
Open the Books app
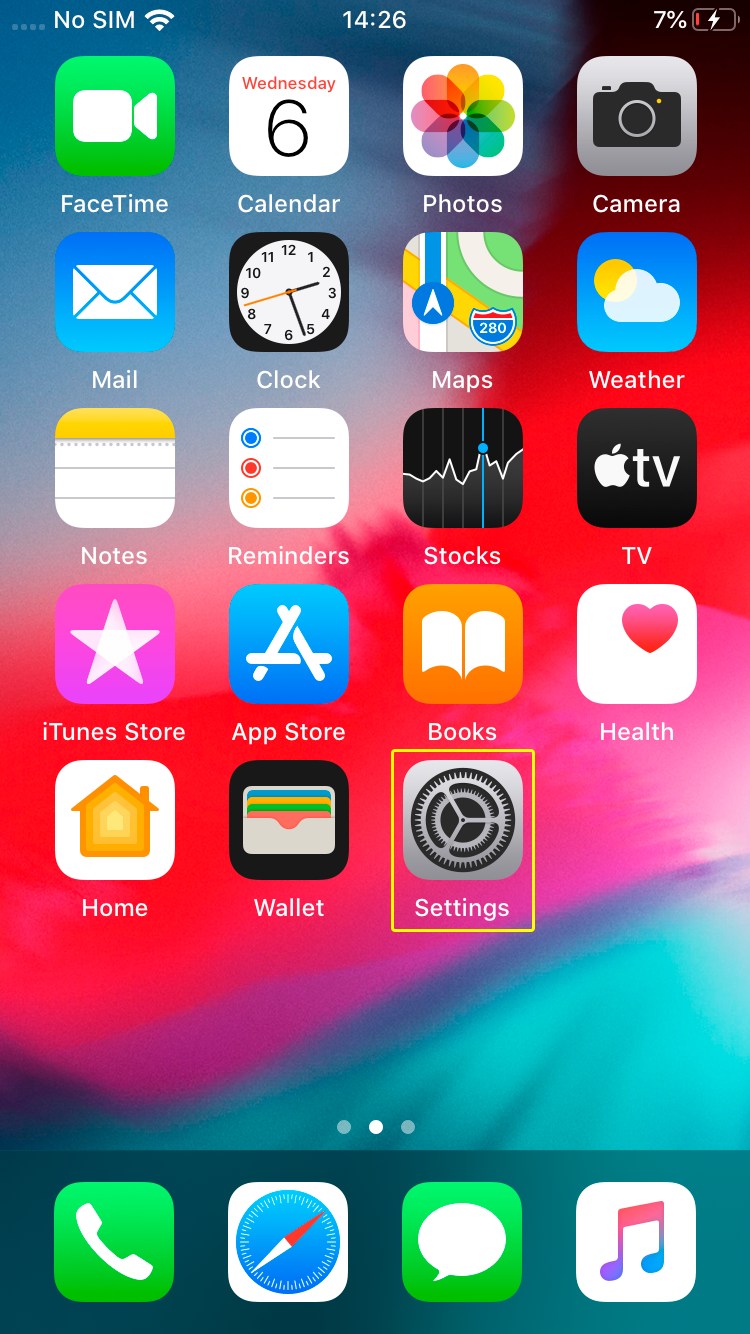[463, 644]
